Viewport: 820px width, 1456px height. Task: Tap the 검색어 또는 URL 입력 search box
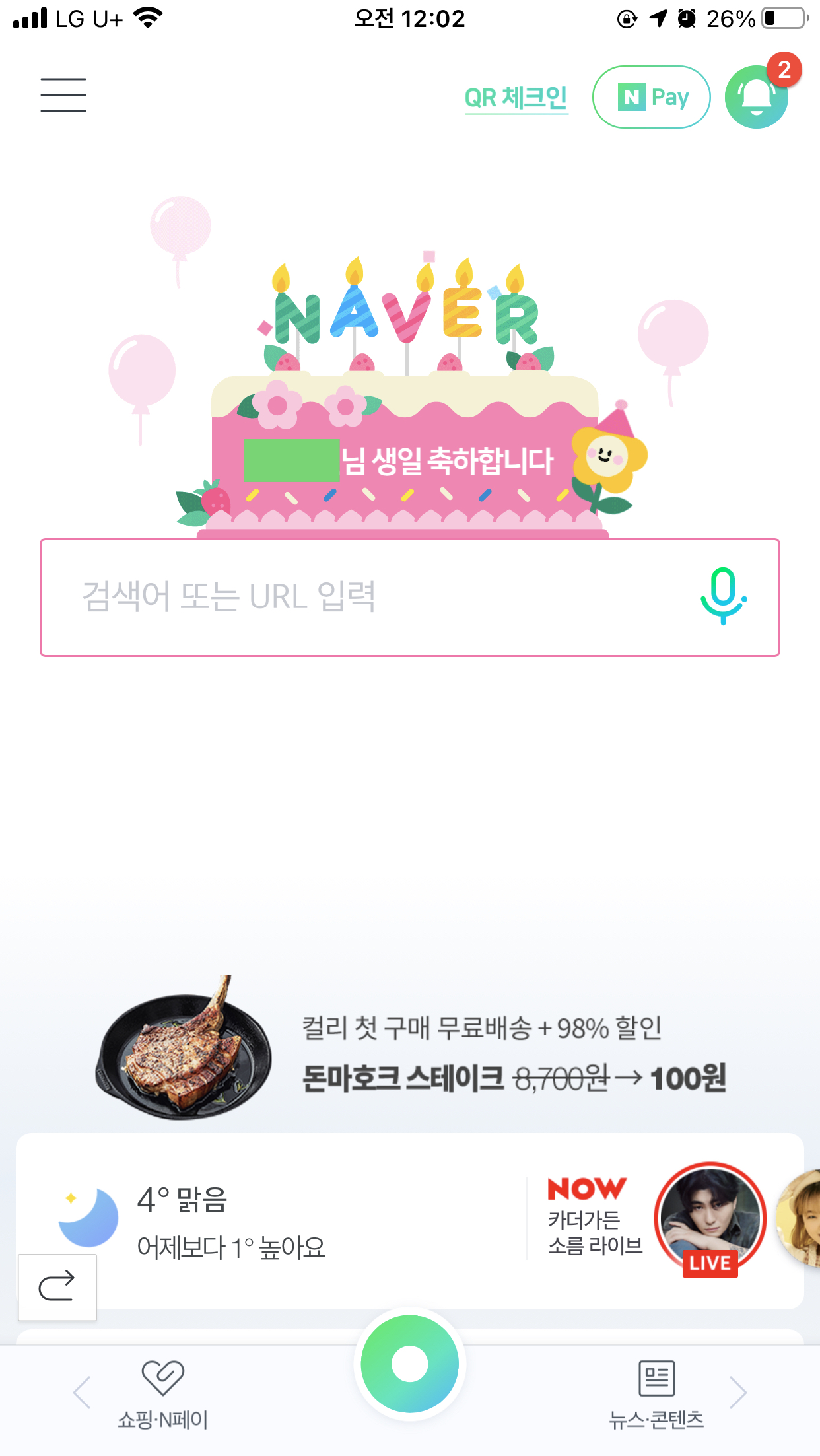(x=410, y=598)
